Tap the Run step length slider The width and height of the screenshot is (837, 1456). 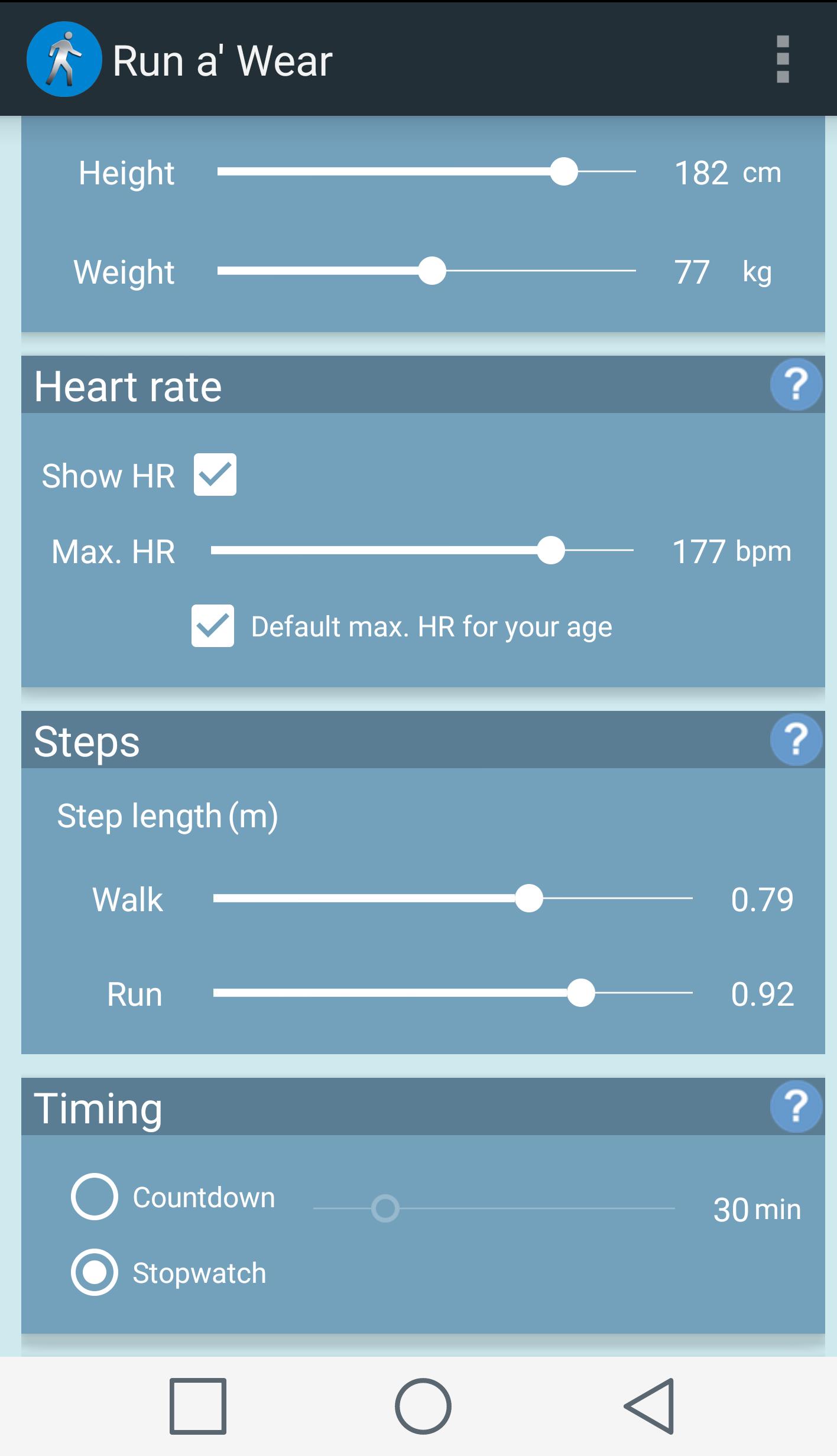452,993
